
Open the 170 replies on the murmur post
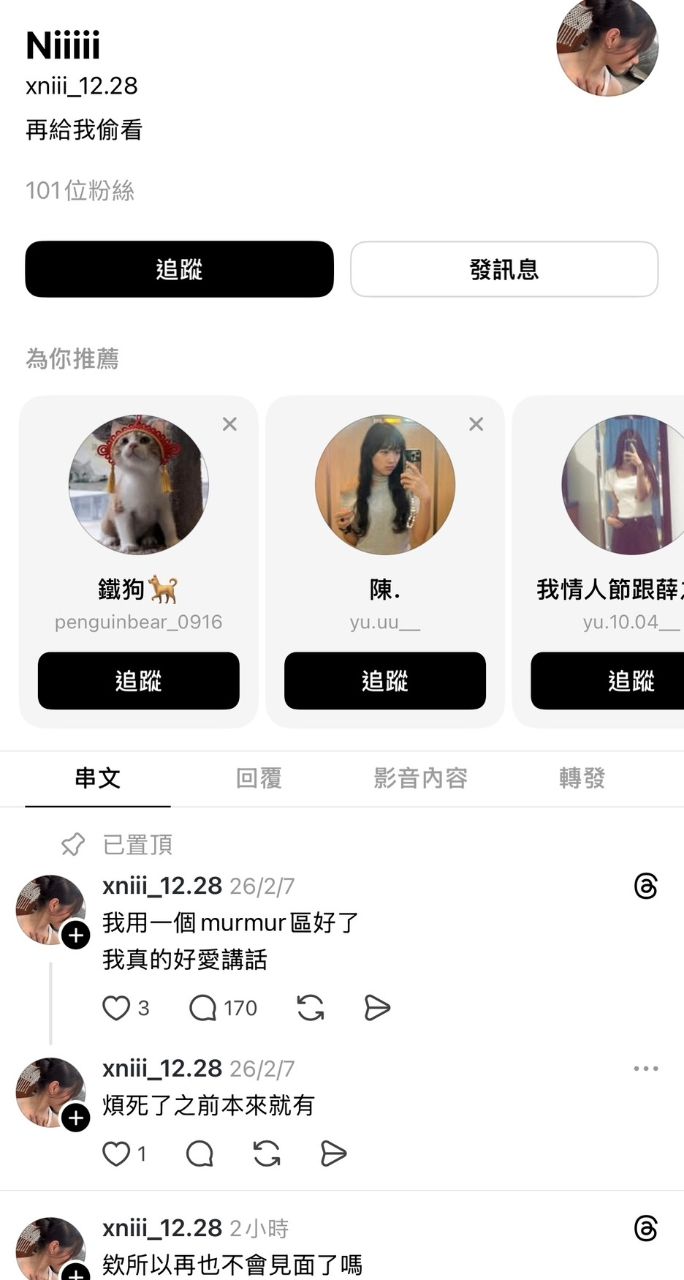[x=204, y=1008]
